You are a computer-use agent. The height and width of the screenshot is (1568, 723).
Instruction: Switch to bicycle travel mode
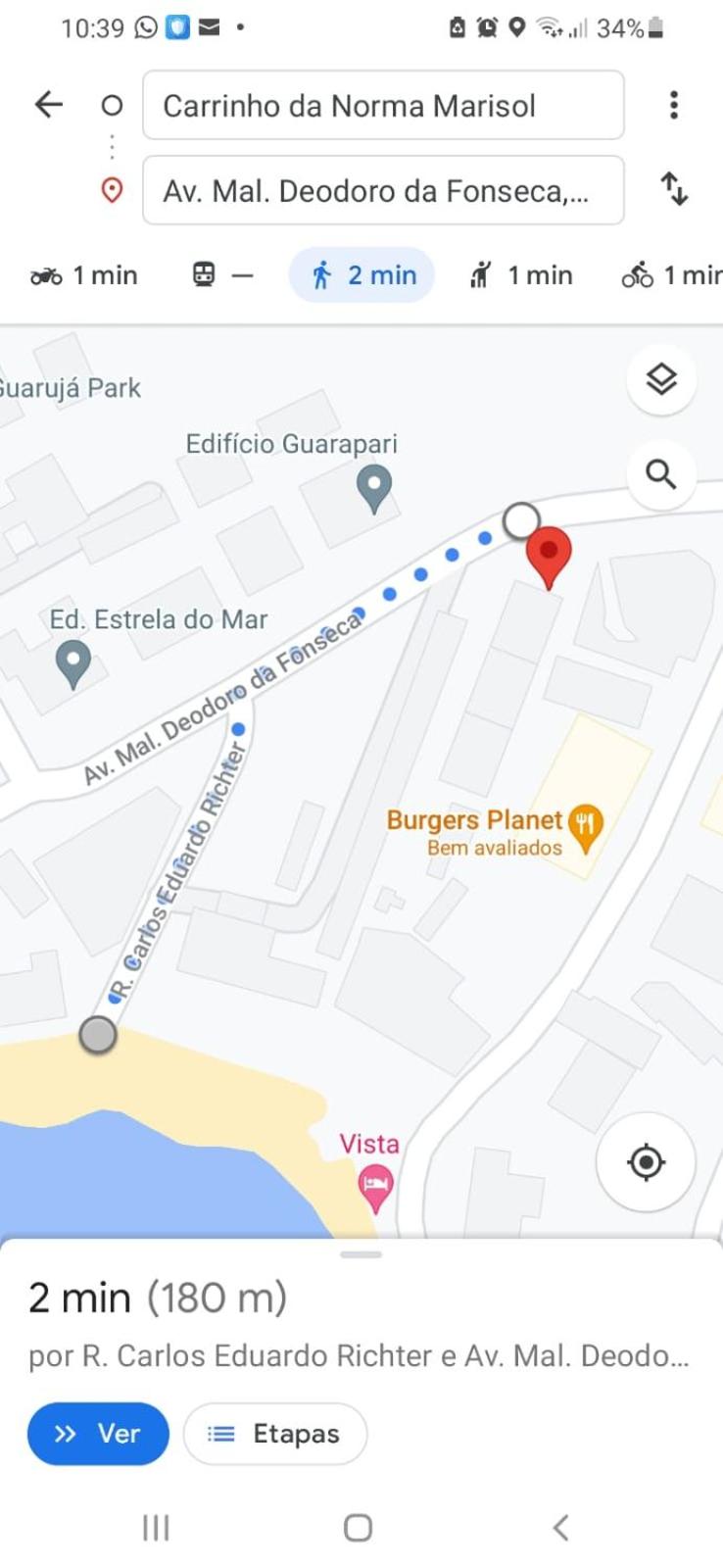click(672, 275)
